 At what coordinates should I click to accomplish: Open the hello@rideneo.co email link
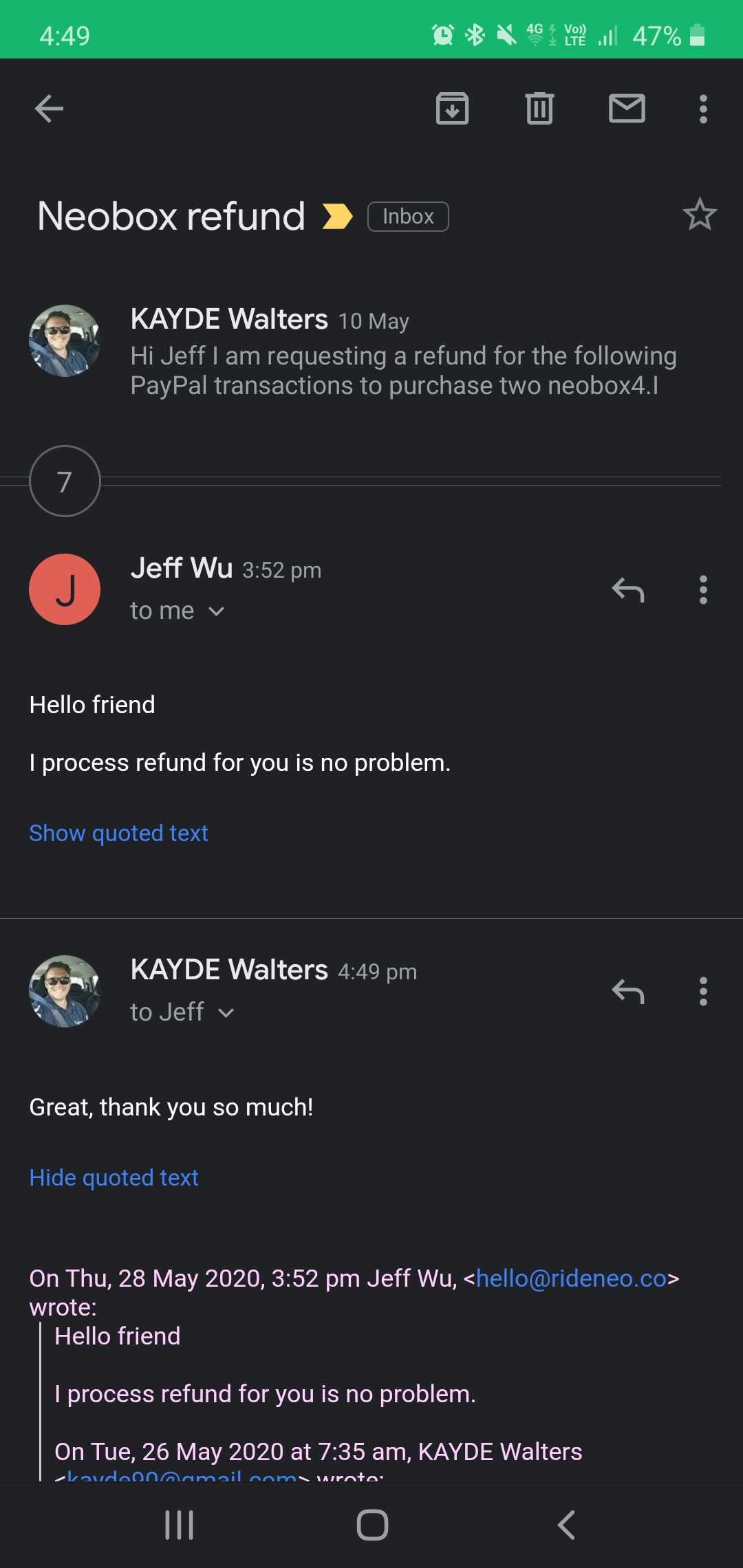point(571,1278)
